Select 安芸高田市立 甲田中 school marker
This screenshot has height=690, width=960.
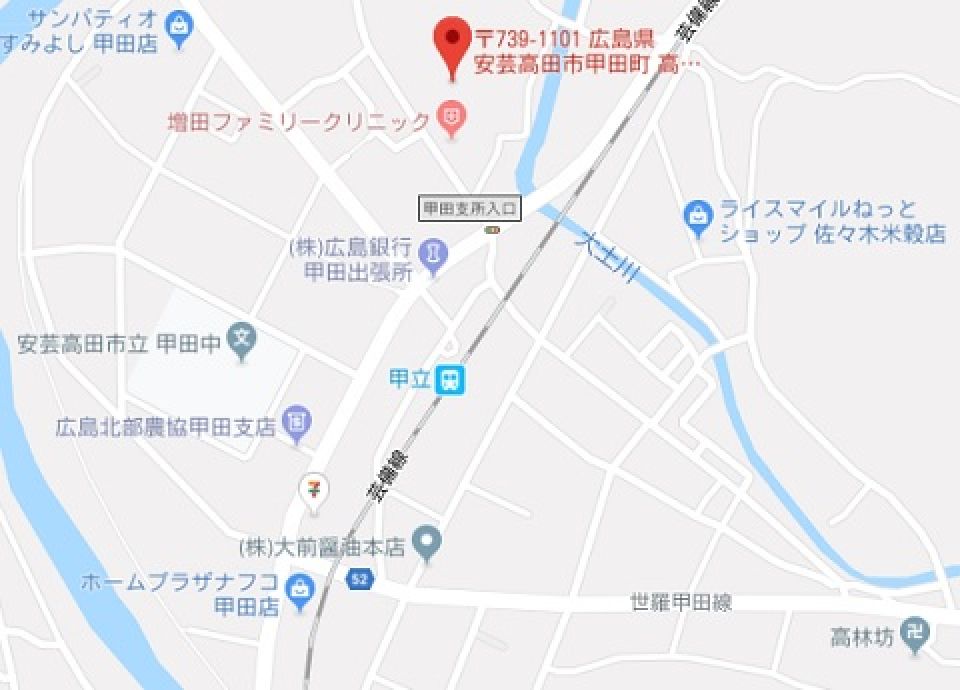click(241, 341)
